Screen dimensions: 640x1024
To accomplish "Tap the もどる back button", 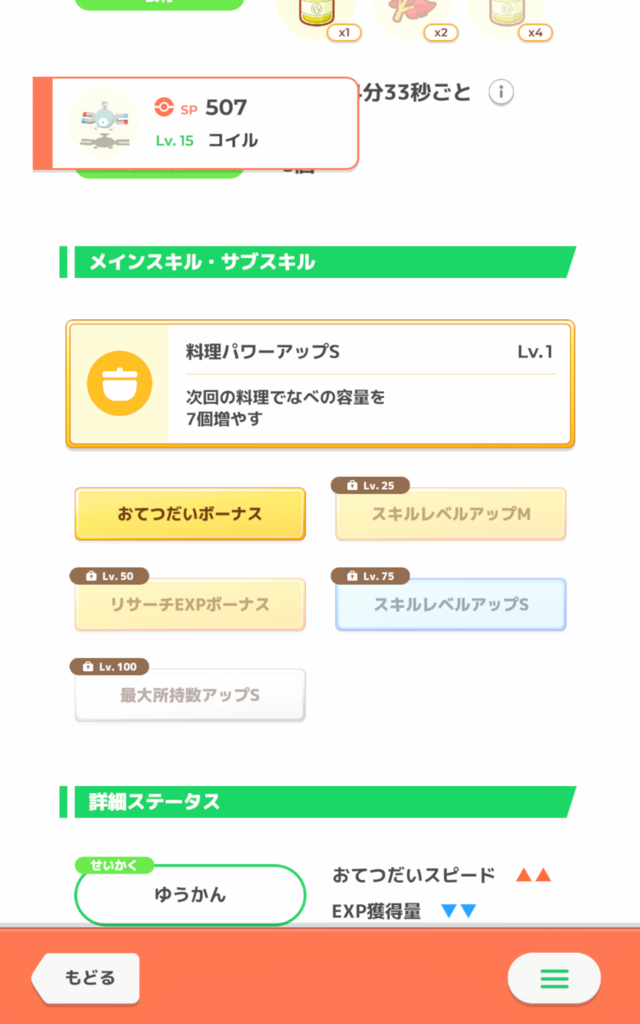I will coord(86,978).
